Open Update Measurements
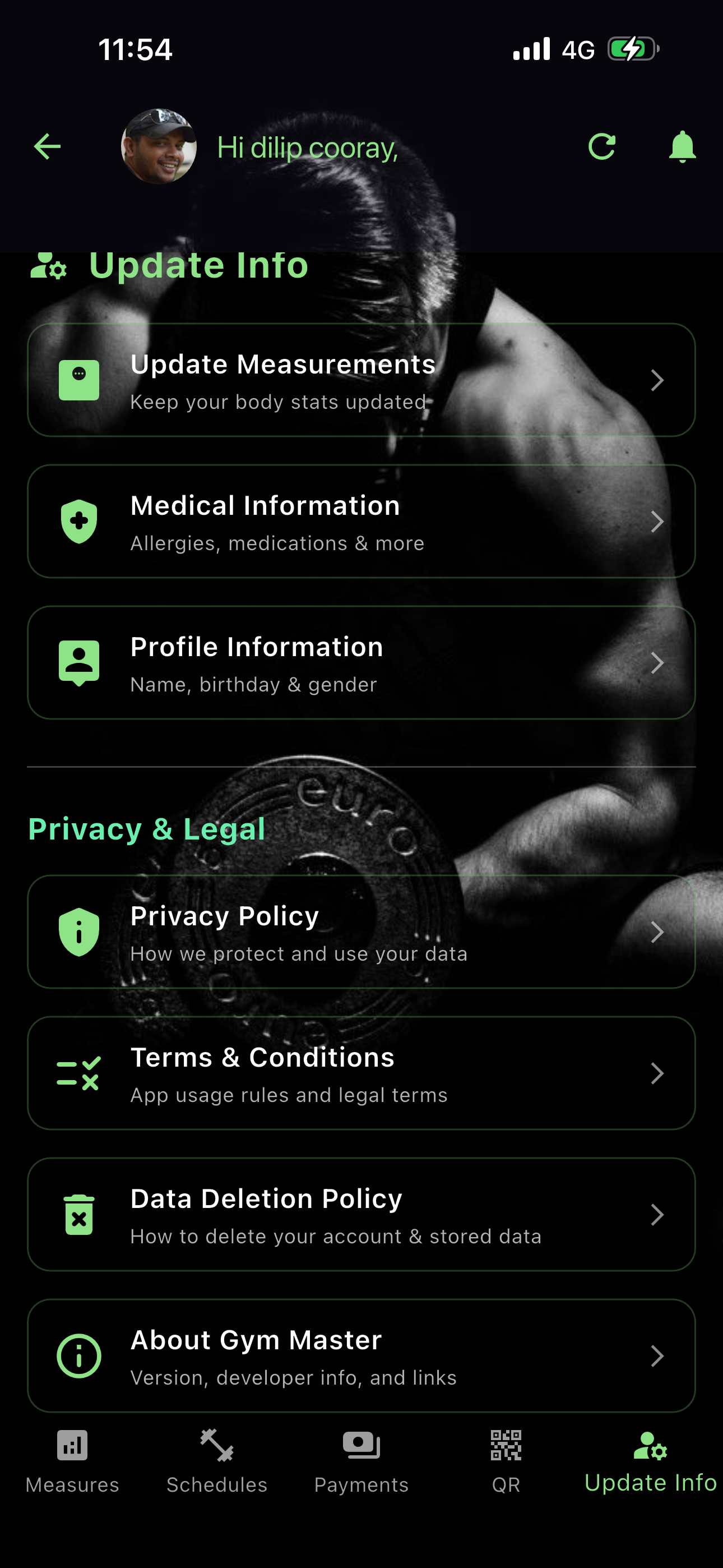Screen dimensions: 723x1568 click(x=361, y=380)
